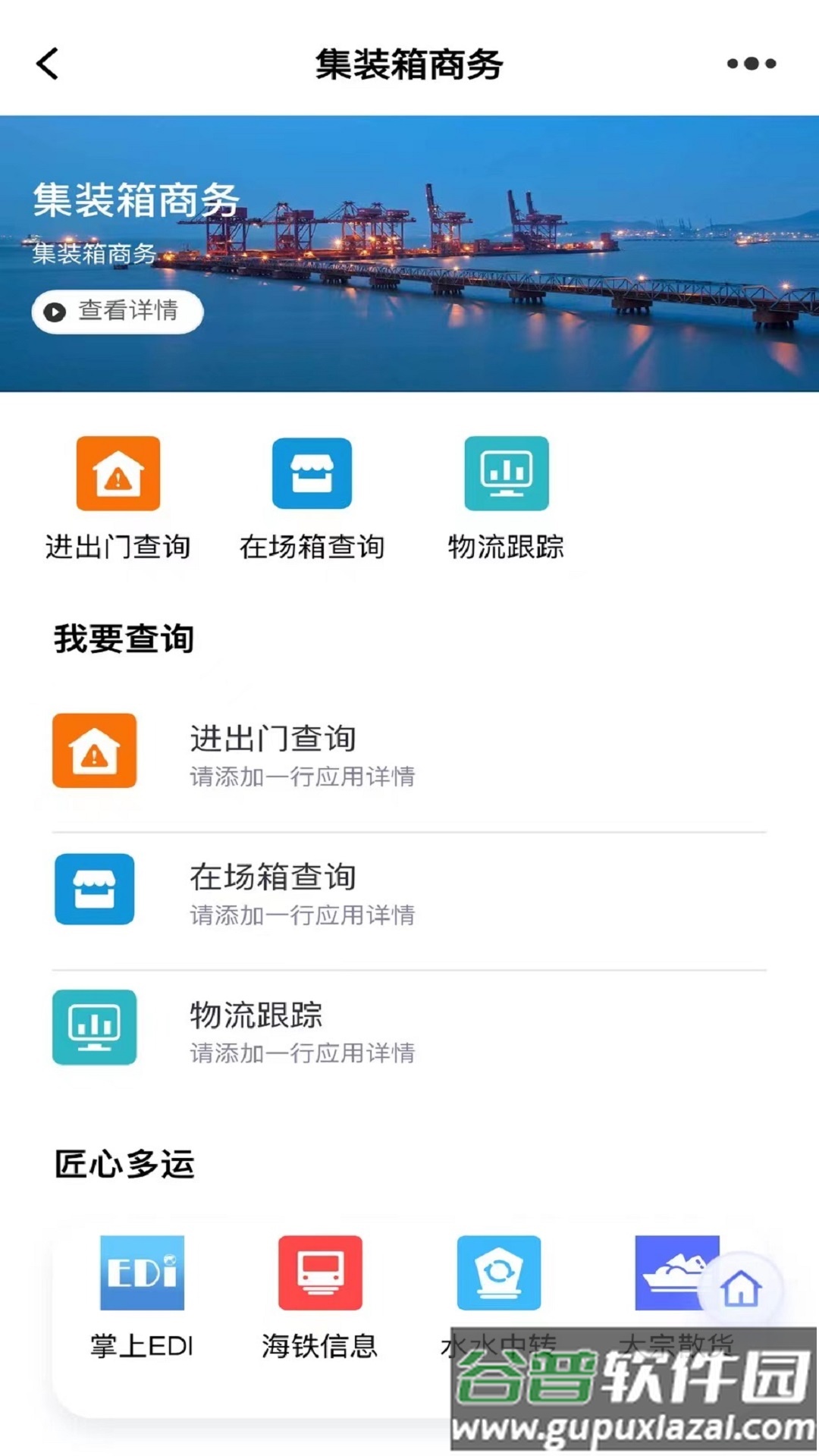Click the 匠心多运 section heading
The width and height of the screenshot is (819, 1456).
pos(124,1166)
